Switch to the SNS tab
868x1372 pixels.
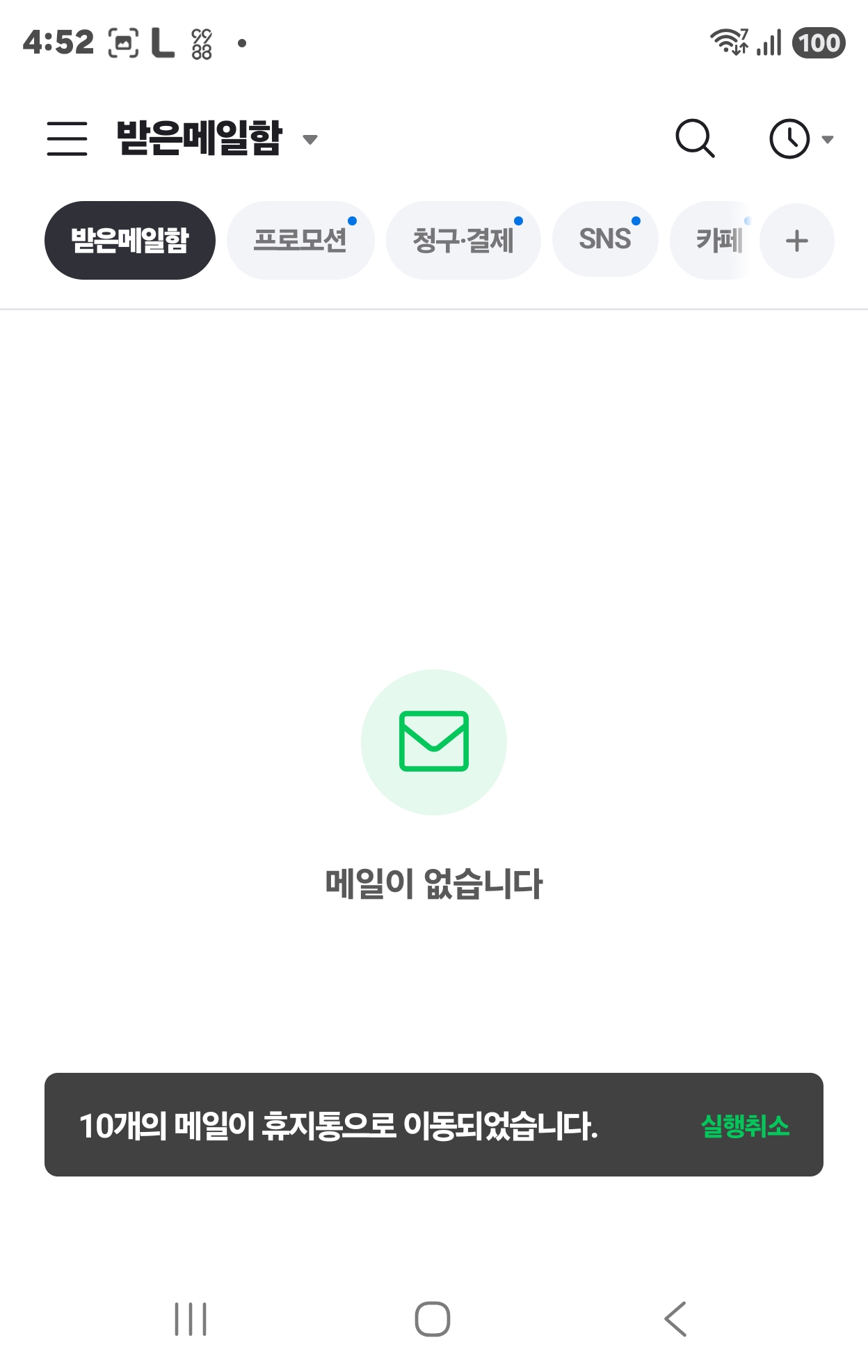pyautogui.click(x=605, y=239)
